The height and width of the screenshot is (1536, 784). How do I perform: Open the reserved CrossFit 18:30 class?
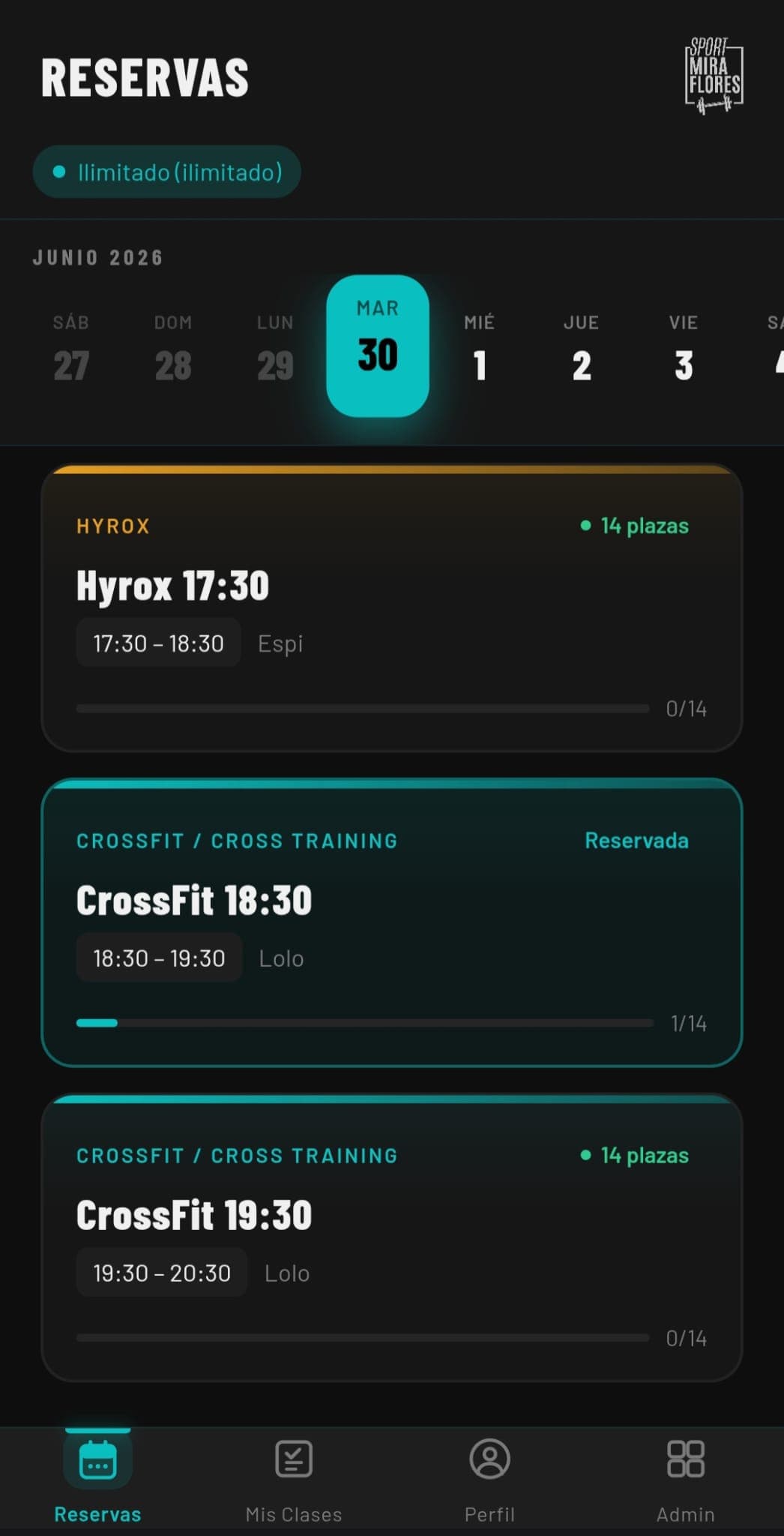tap(392, 922)
